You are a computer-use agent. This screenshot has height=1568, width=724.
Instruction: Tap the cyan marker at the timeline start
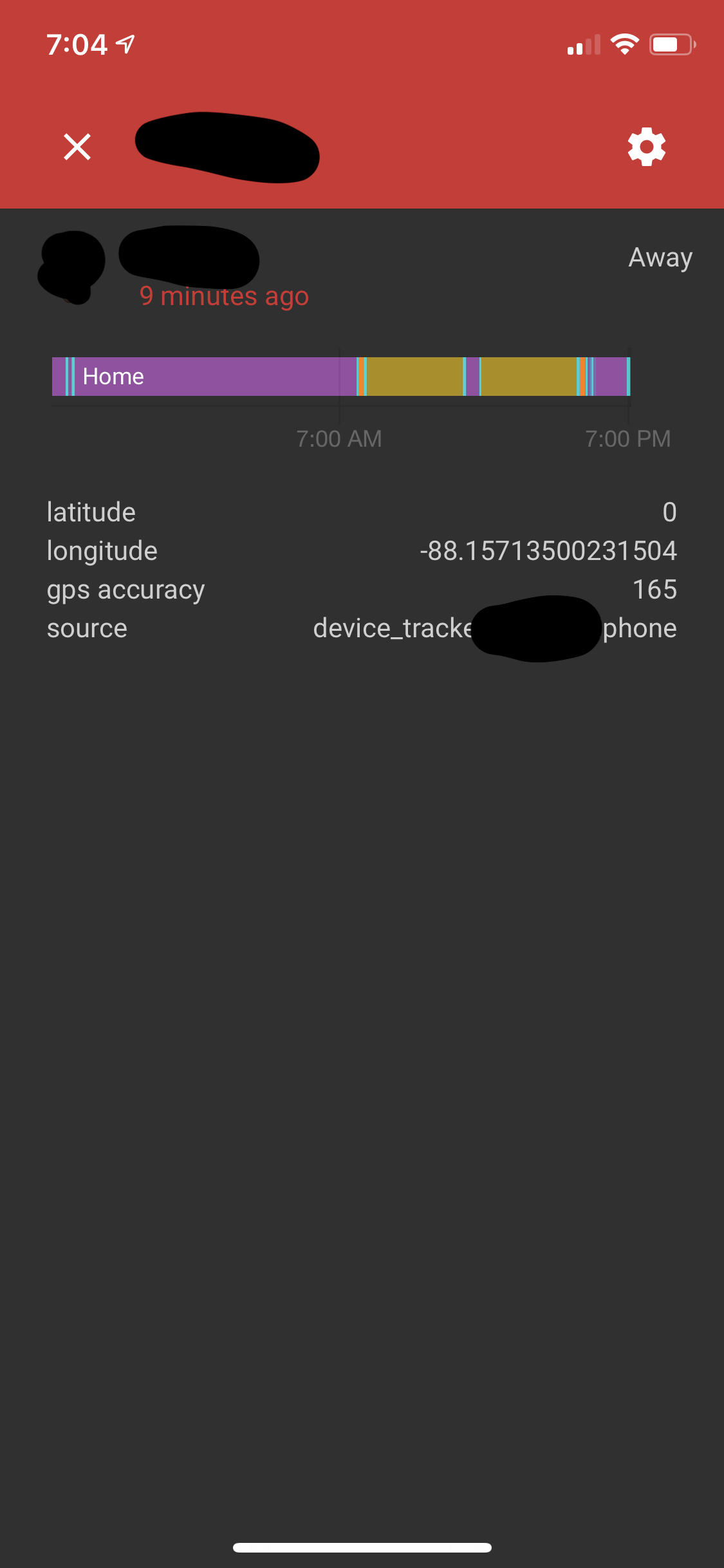68,377
